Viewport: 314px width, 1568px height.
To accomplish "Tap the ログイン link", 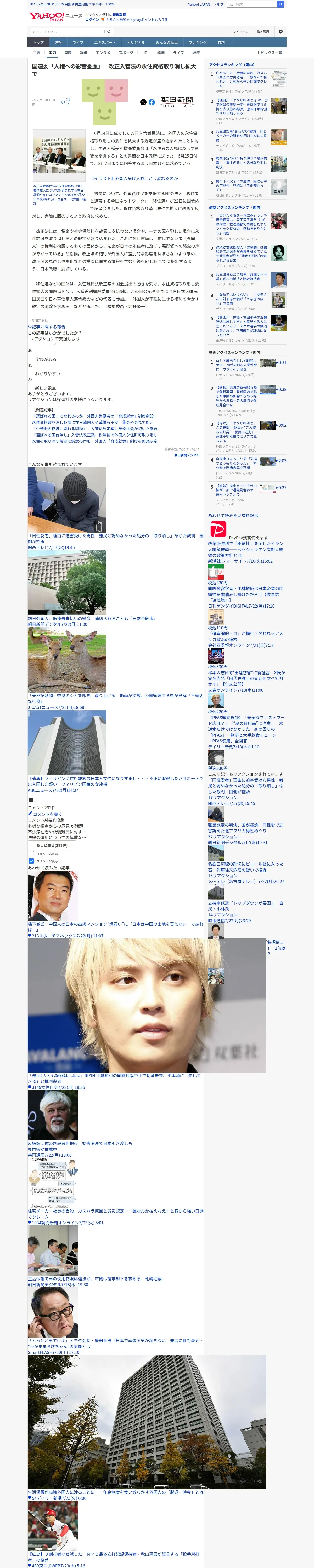I will tap(92, 20).
